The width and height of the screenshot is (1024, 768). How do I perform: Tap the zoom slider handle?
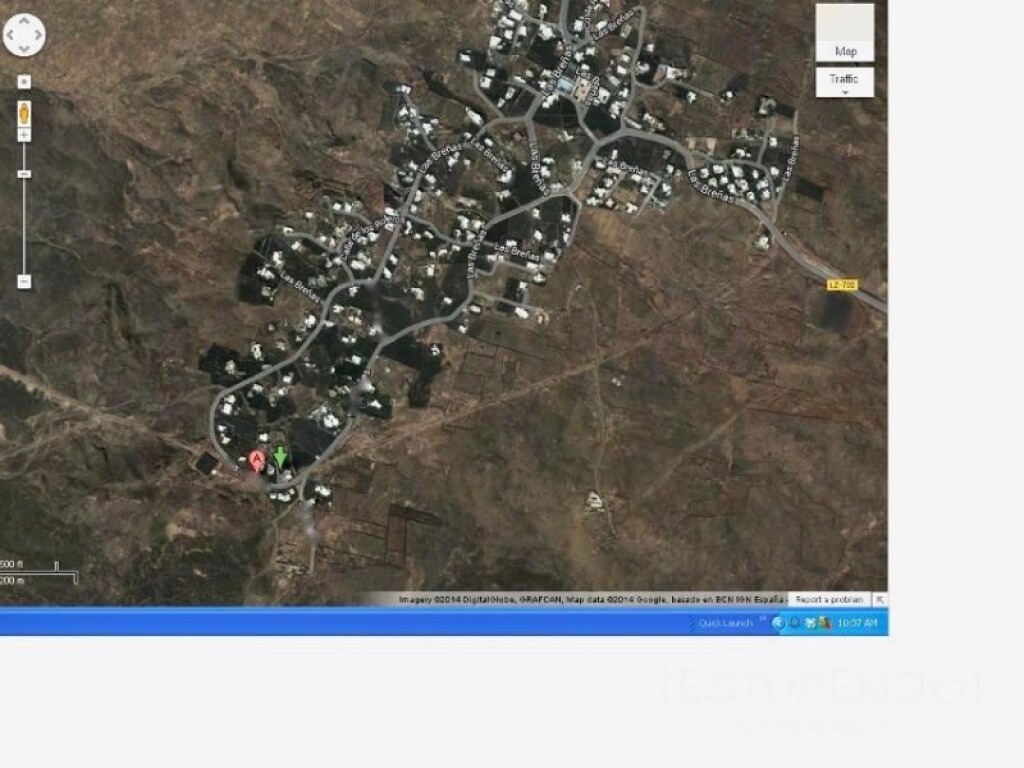(x=24, y=174)
